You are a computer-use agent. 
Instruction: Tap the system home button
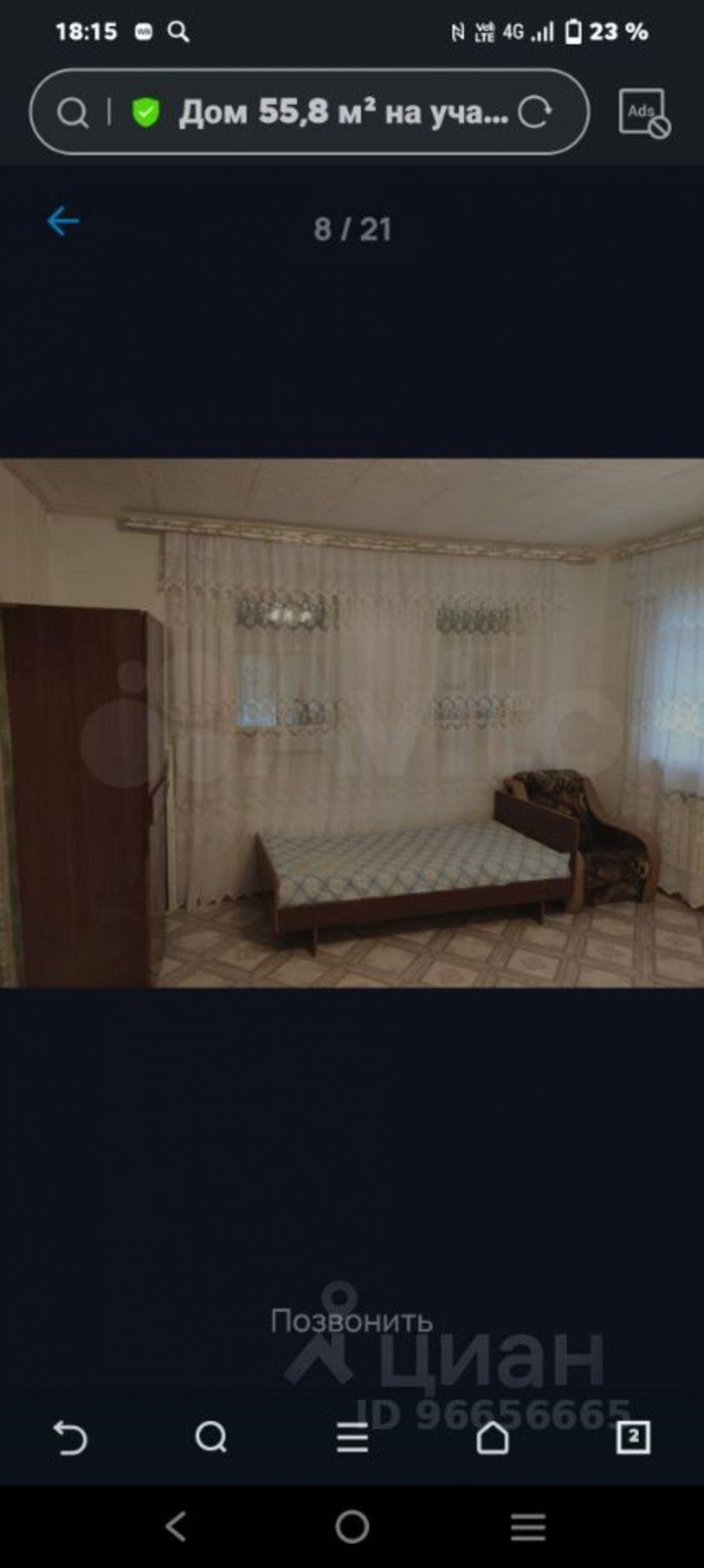pos(352,1527)
